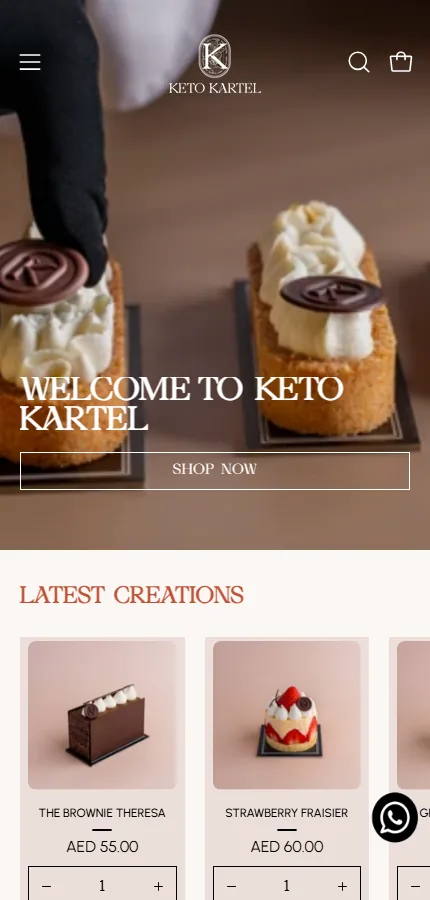This screenshot has width=430, height=900.
Task: Open the hamburger menu
Action: [x=30, y=62]
